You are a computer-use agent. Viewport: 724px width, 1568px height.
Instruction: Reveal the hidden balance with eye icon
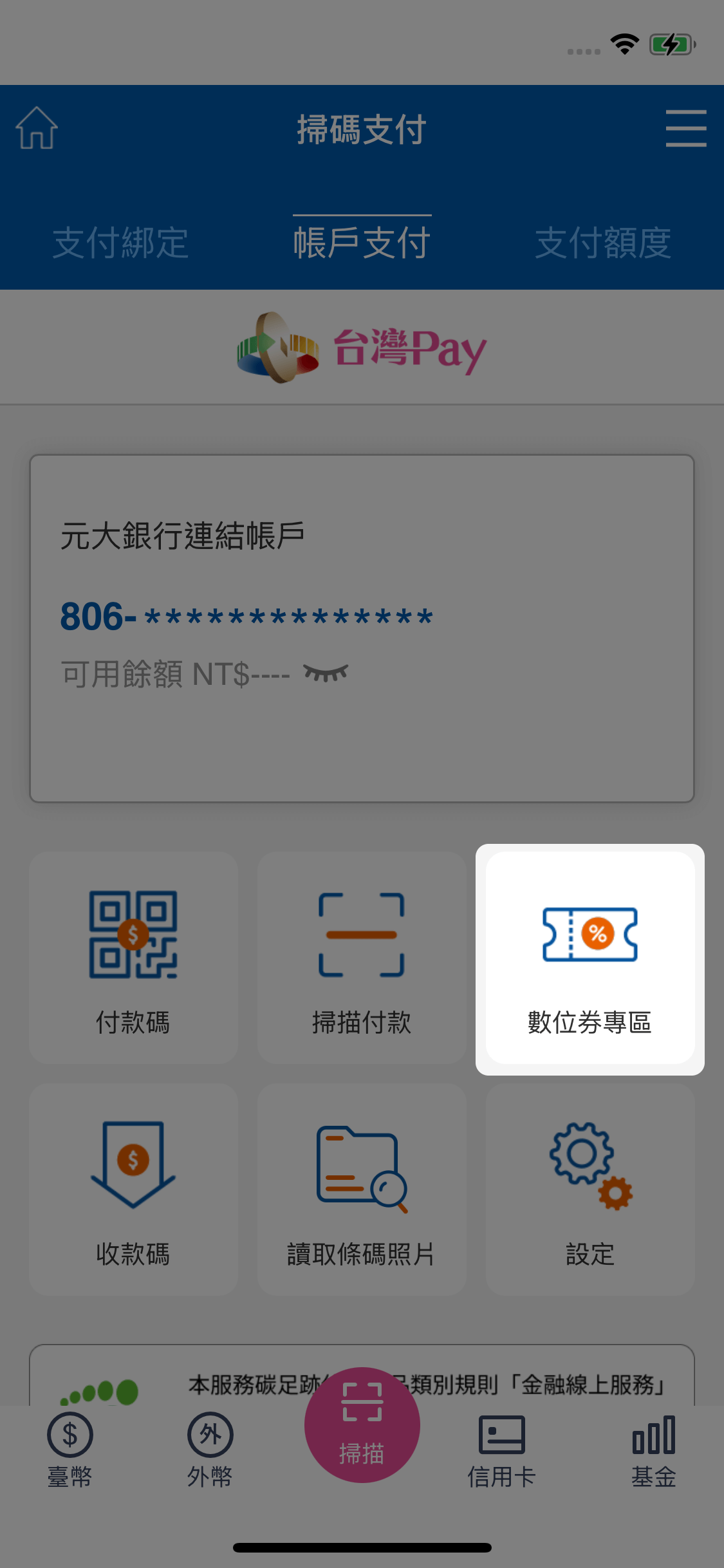coord(326,673)
